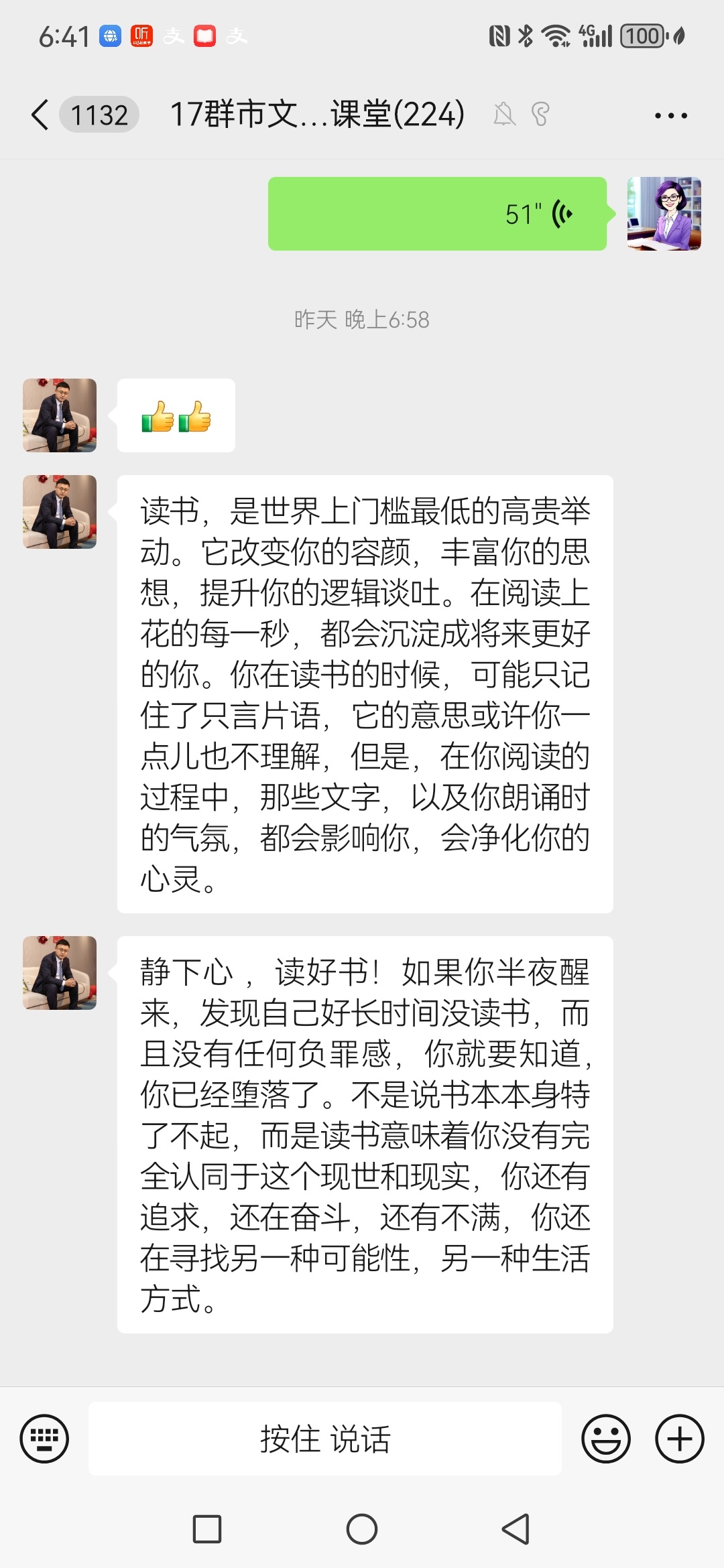Go to the system home screen
The width and height of the screenshot is (724, 1568).
(362, 1529)
